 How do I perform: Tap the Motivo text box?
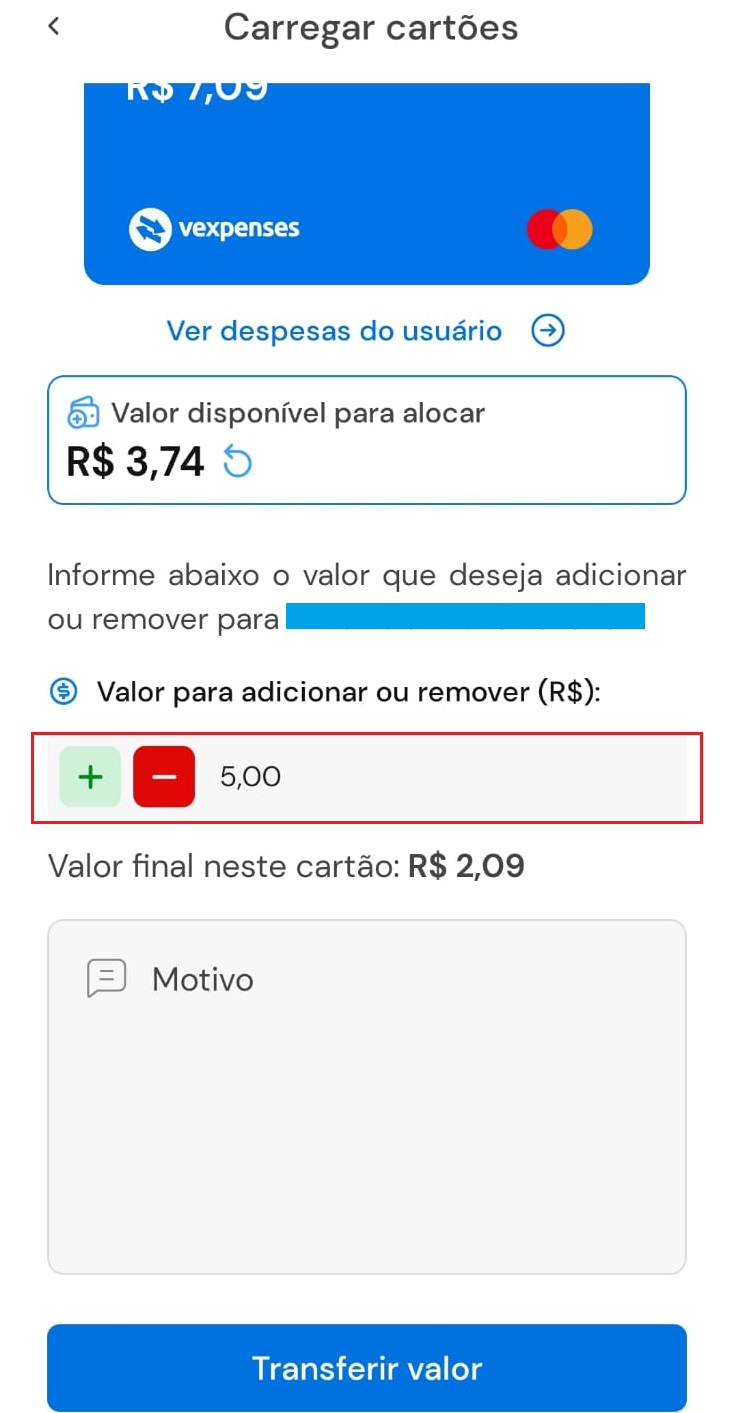click(367, 1097)
